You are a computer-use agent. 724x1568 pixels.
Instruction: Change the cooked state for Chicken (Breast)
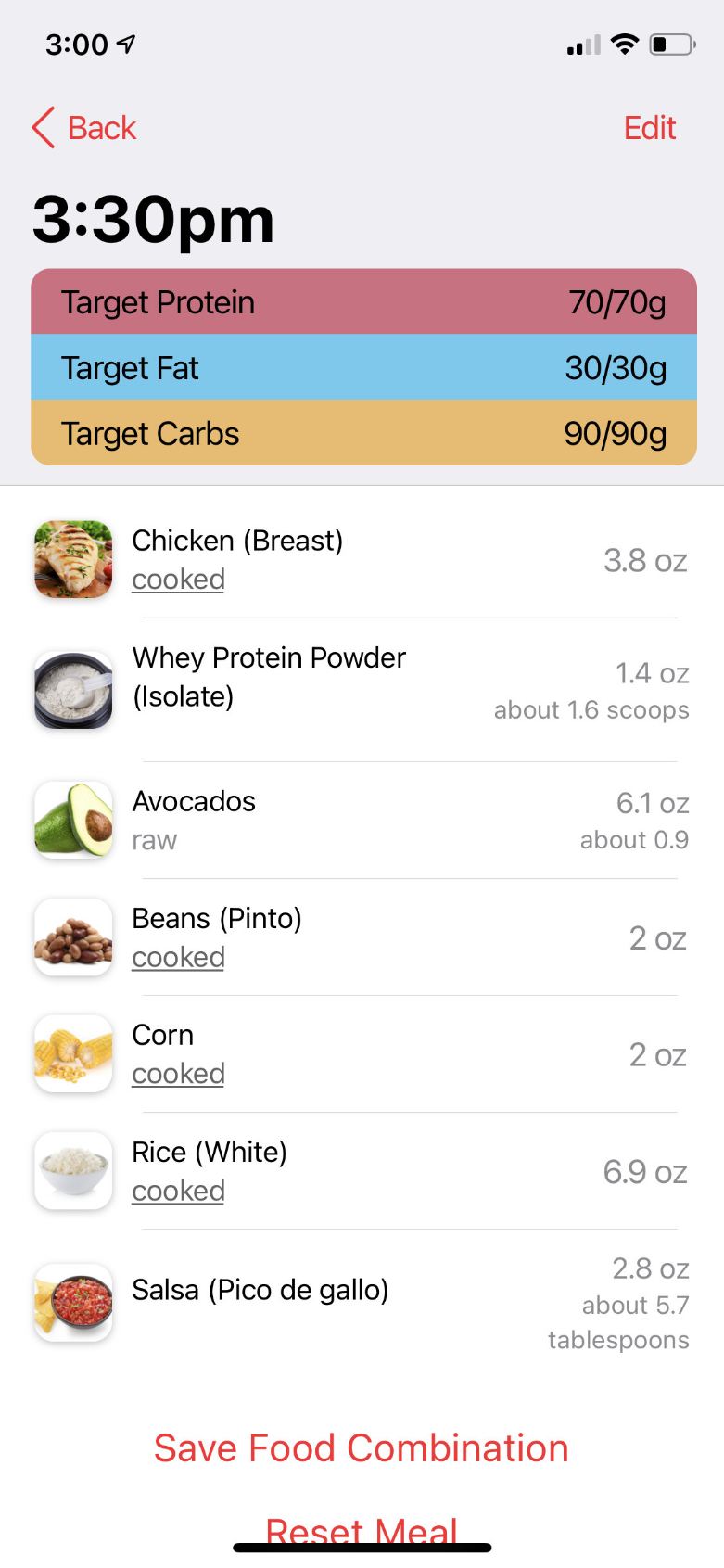click(178, 580)
